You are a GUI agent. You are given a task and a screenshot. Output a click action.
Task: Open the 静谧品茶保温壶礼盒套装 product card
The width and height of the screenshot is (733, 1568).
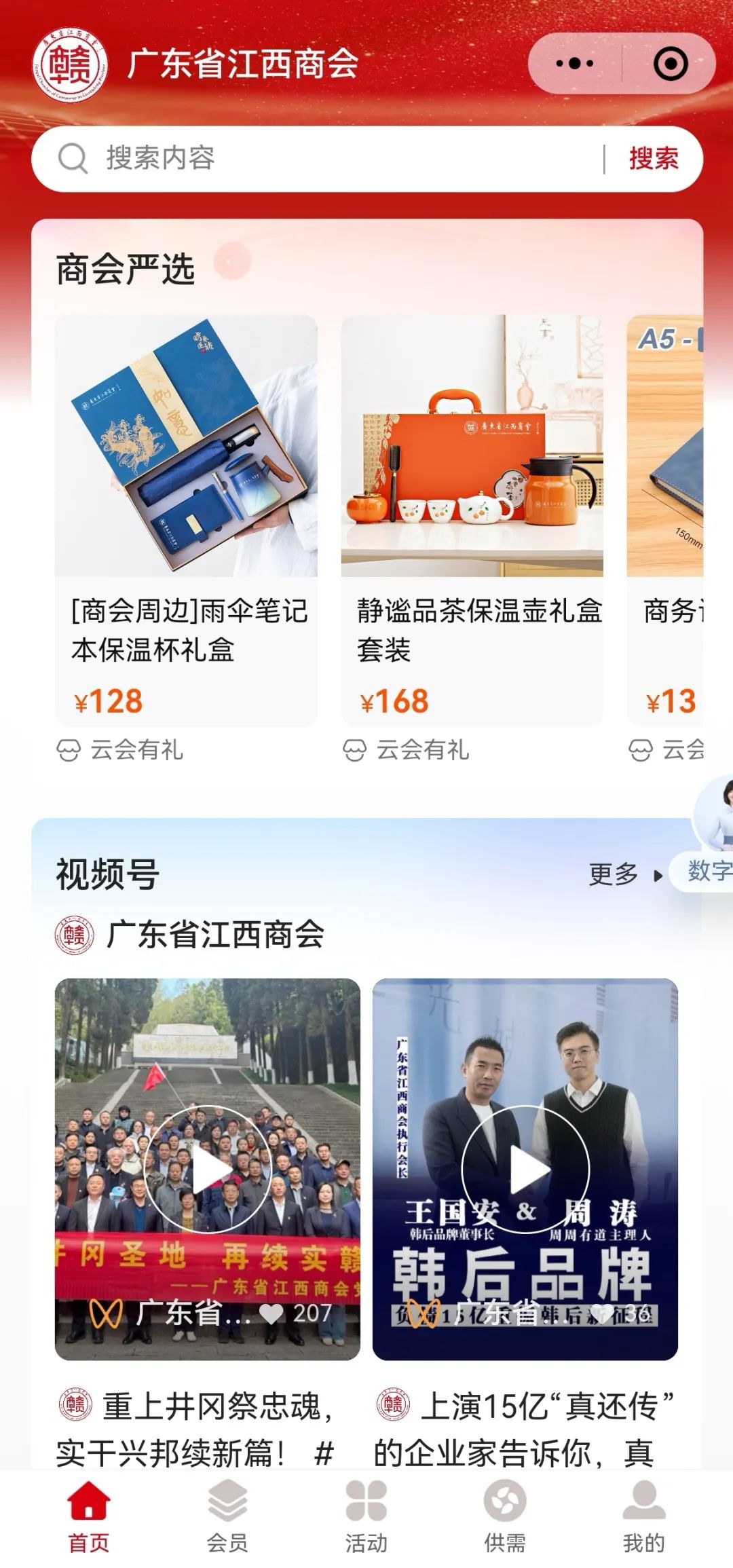472,521
